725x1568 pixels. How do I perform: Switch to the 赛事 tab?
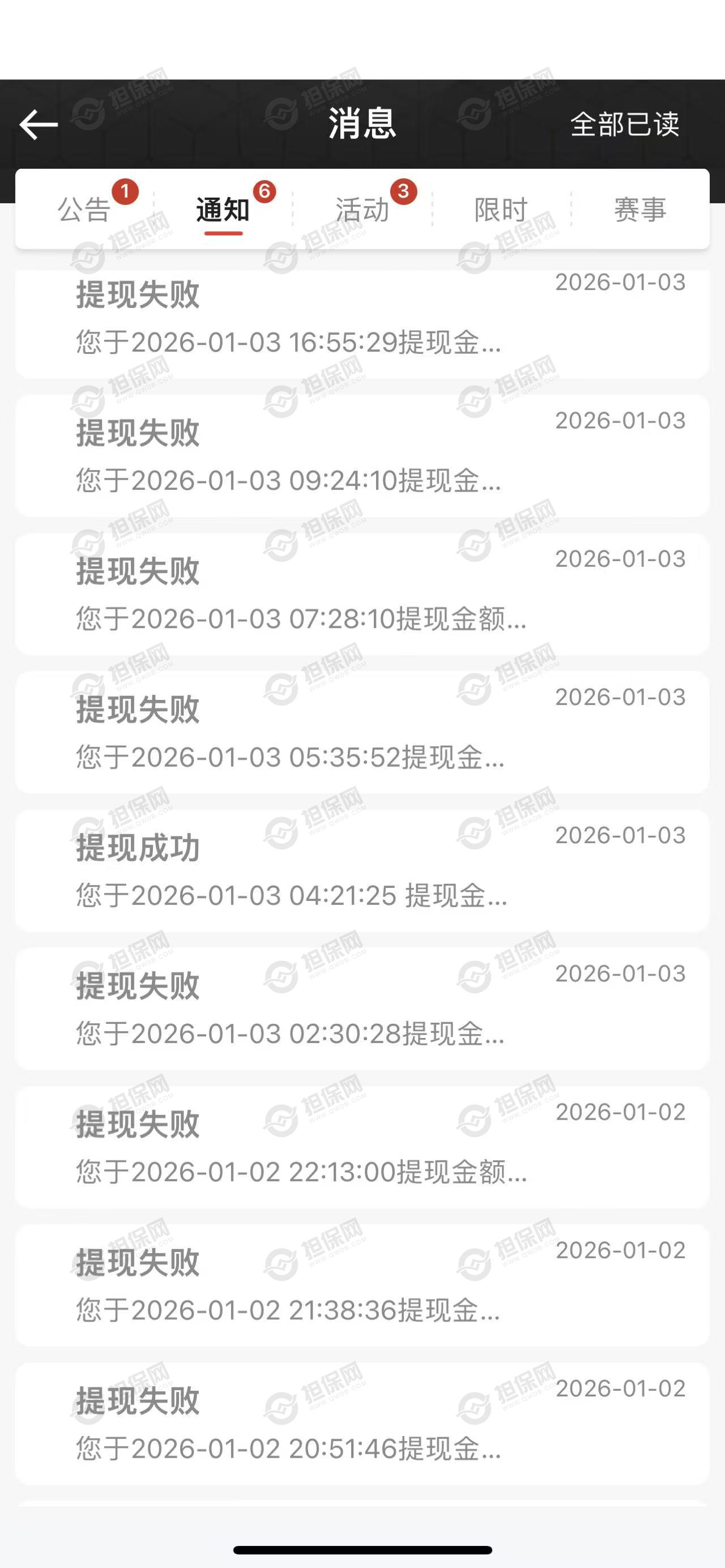point(640,210)
